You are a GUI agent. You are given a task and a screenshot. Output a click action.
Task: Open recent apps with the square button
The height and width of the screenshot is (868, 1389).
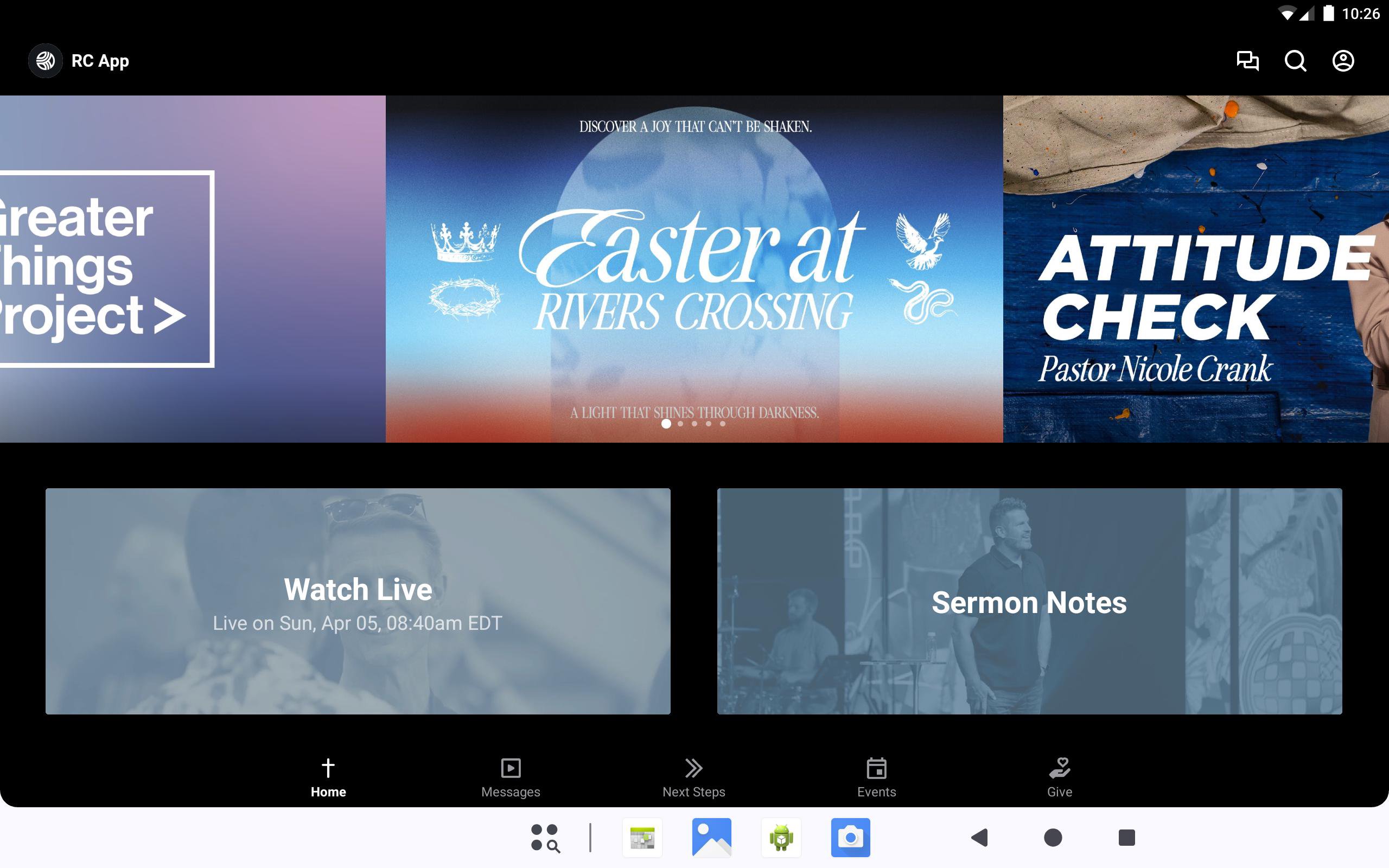pos(1126,838)
